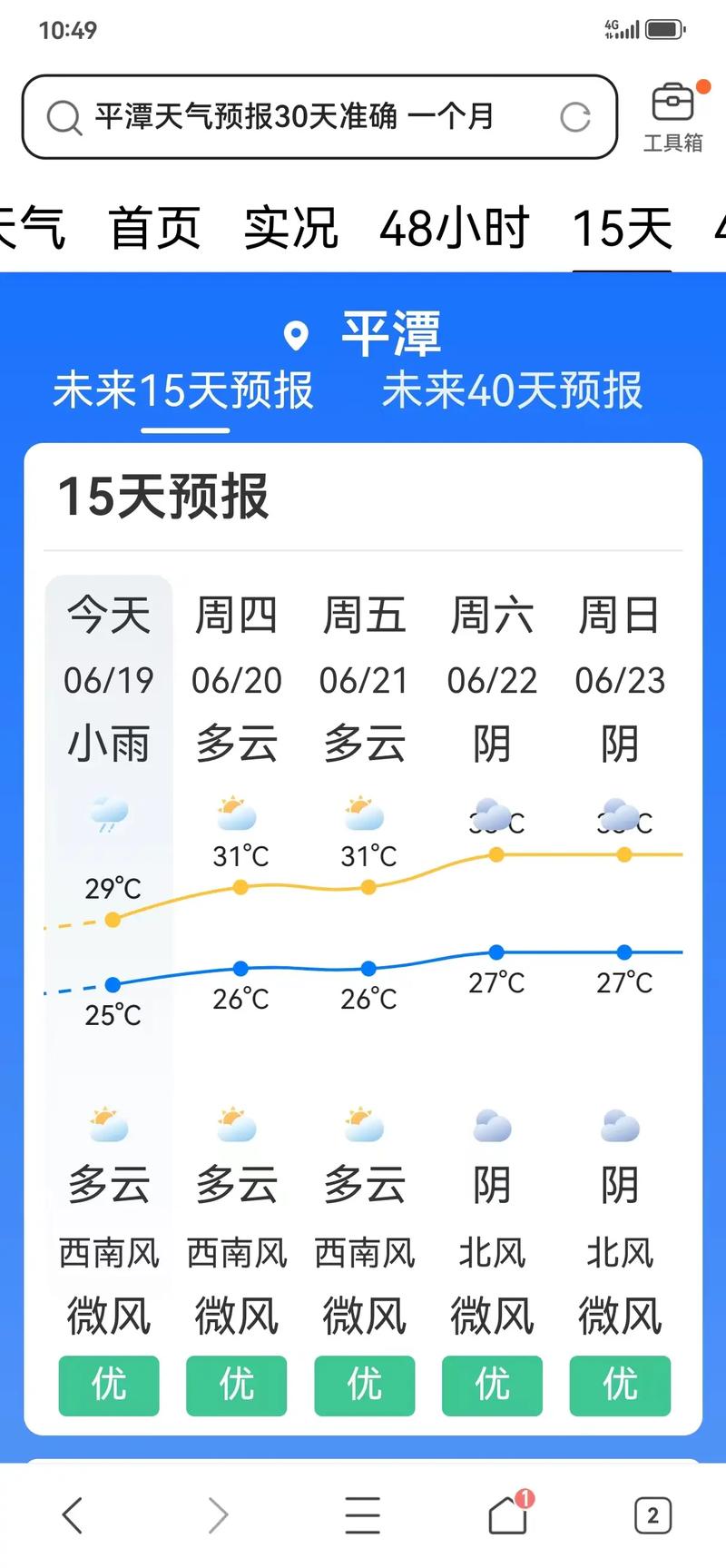Tap the search magnifier icon
Image resolution: width=726 pixels, height=1568 pixels.
pos(62,116)
